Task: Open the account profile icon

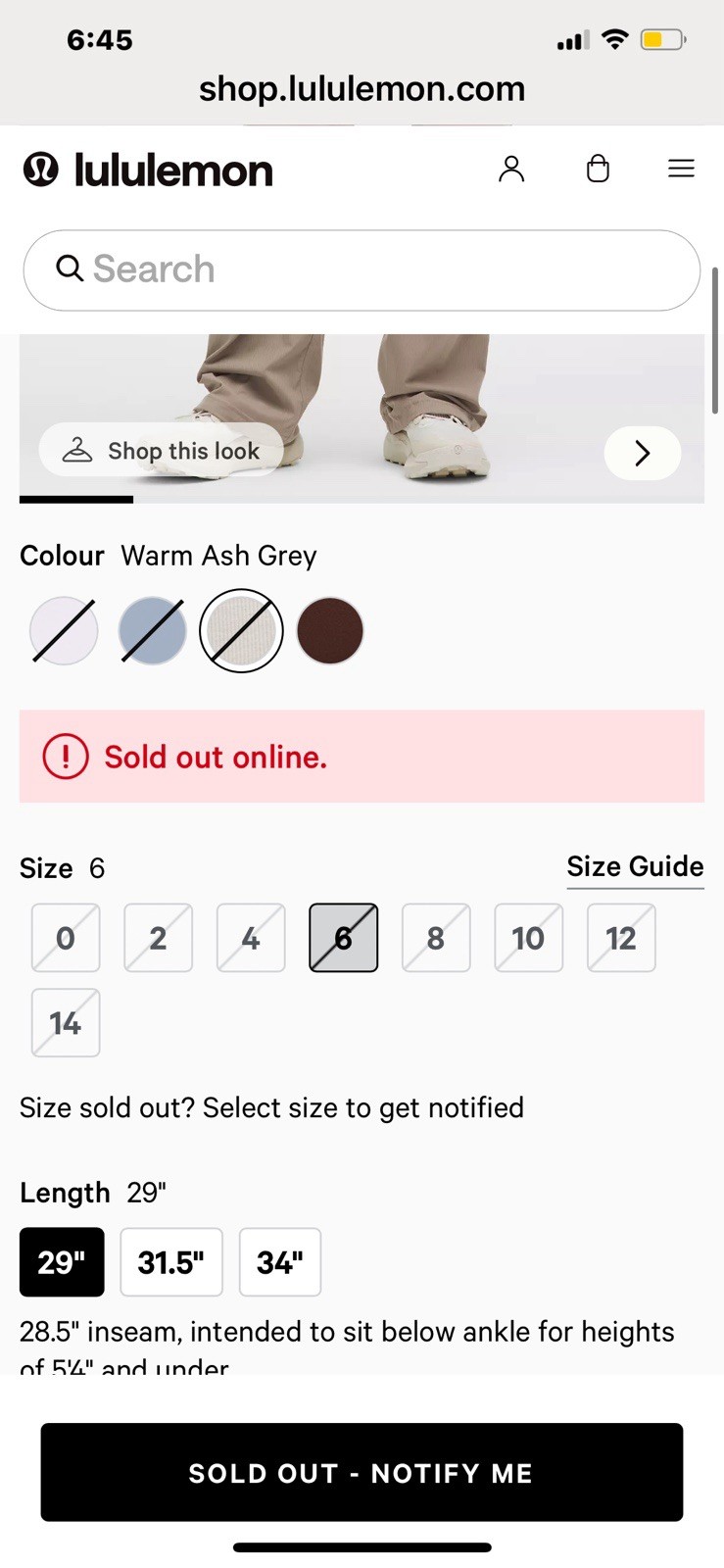Action: point(511,169)
